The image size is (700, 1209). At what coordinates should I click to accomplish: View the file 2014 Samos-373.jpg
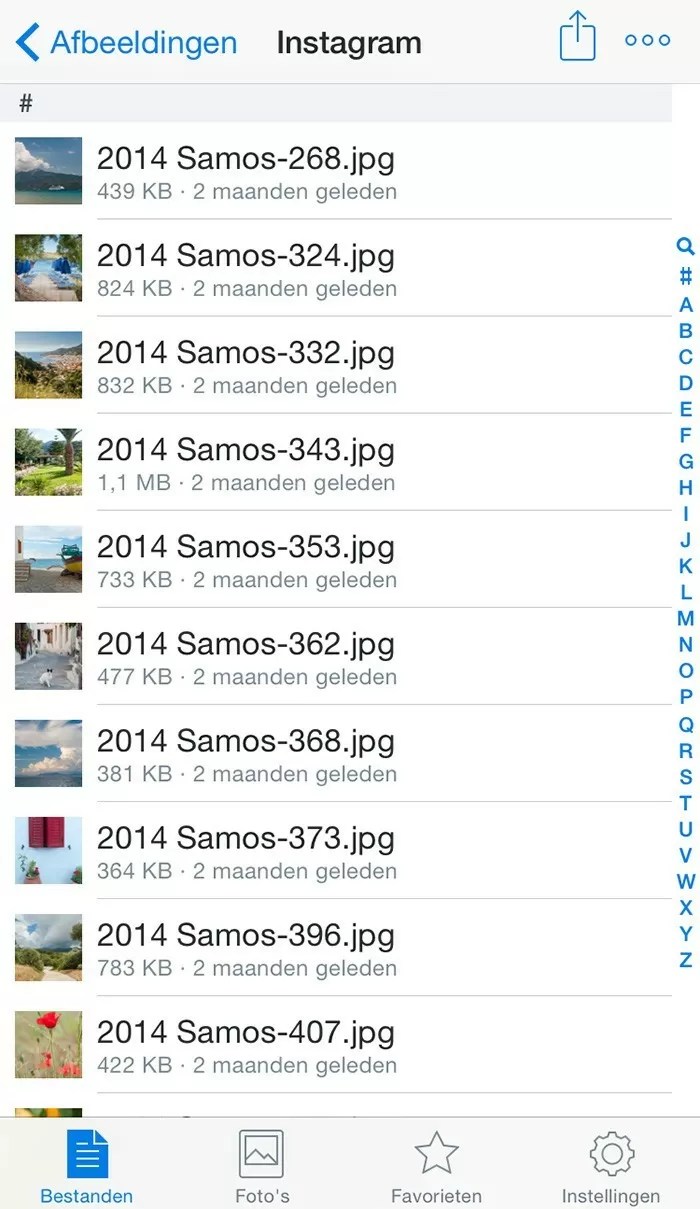[x=245, y=850]
